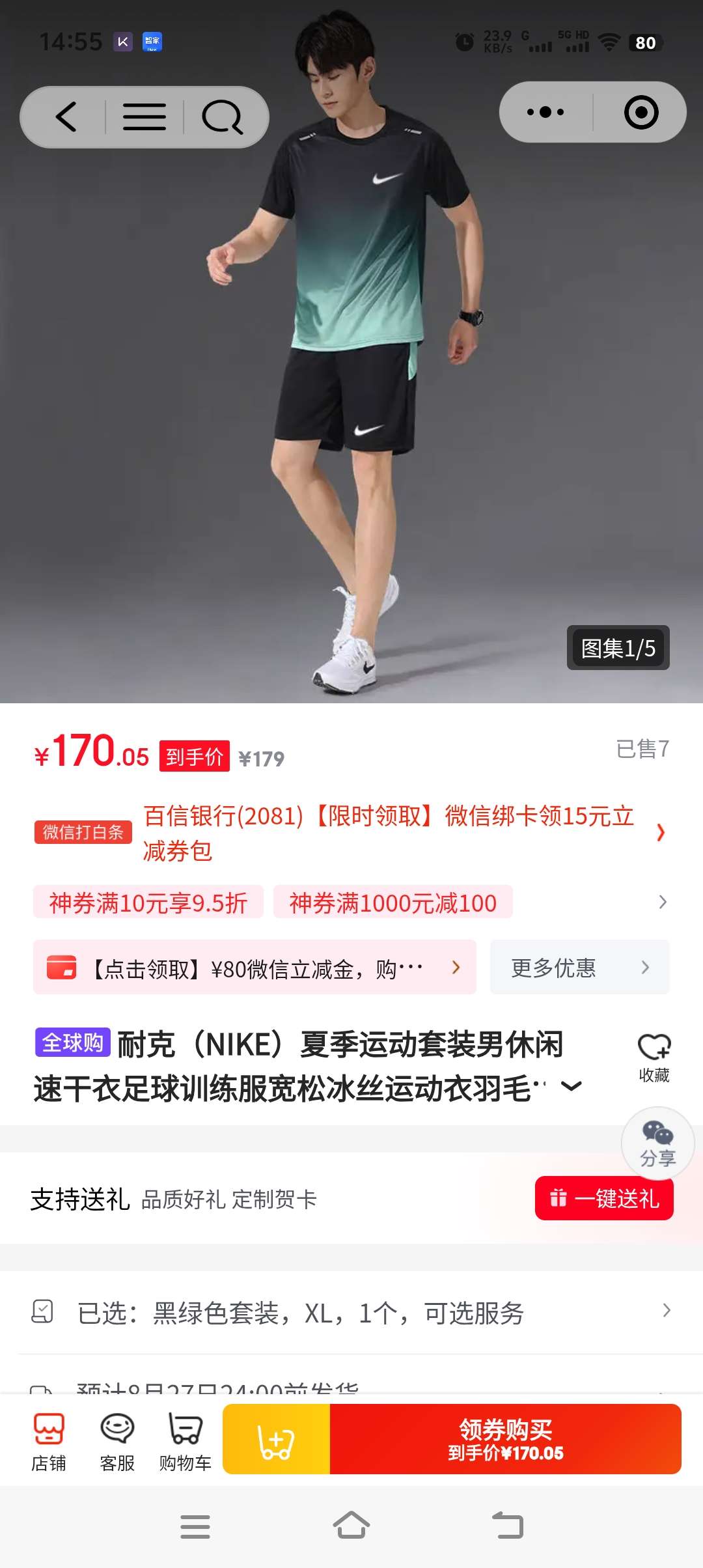Viewport: 703px width, 1568px height.
Task: Claim the ¥80微信立减金 offer
Action: (255, 968)
